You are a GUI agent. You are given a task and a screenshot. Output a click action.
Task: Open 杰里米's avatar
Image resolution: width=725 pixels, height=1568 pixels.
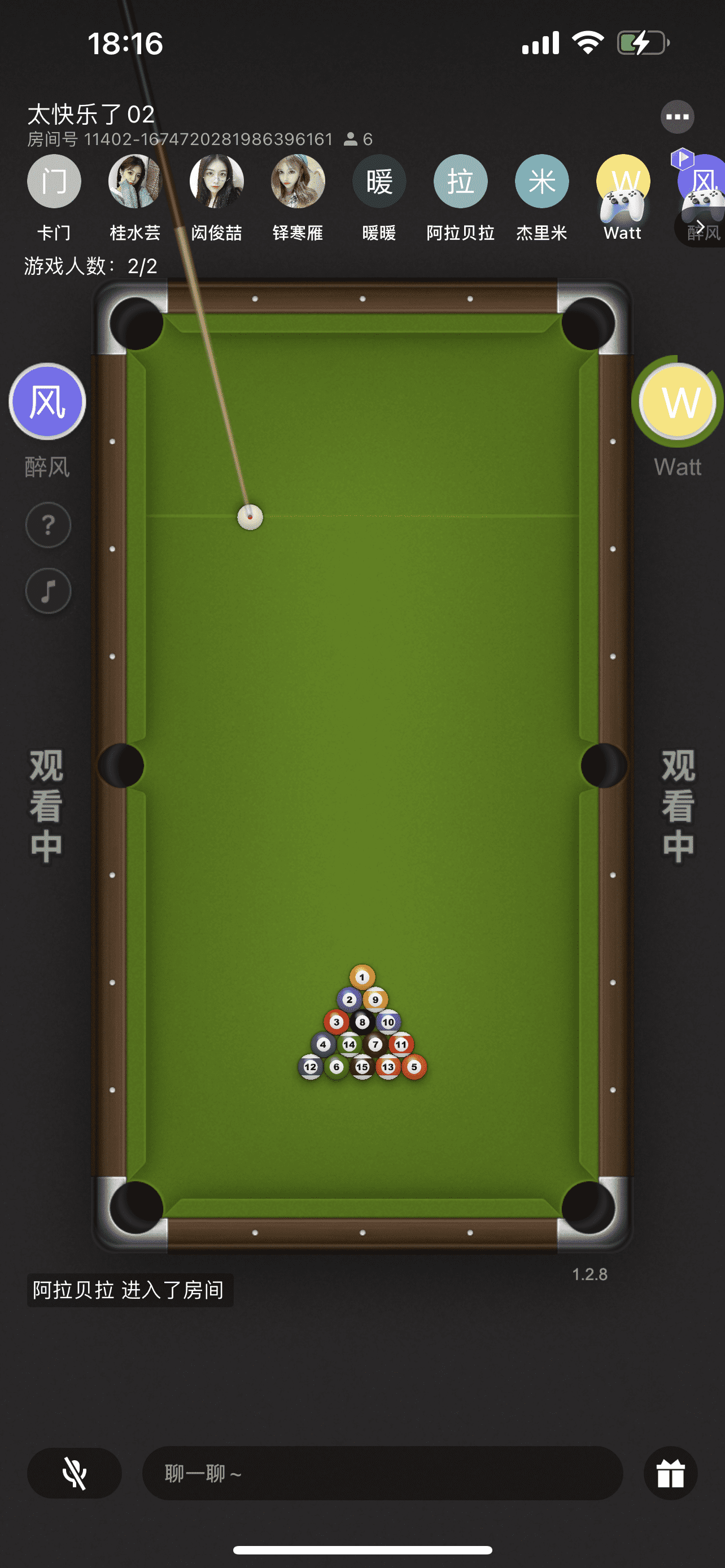tap(541, 181)
